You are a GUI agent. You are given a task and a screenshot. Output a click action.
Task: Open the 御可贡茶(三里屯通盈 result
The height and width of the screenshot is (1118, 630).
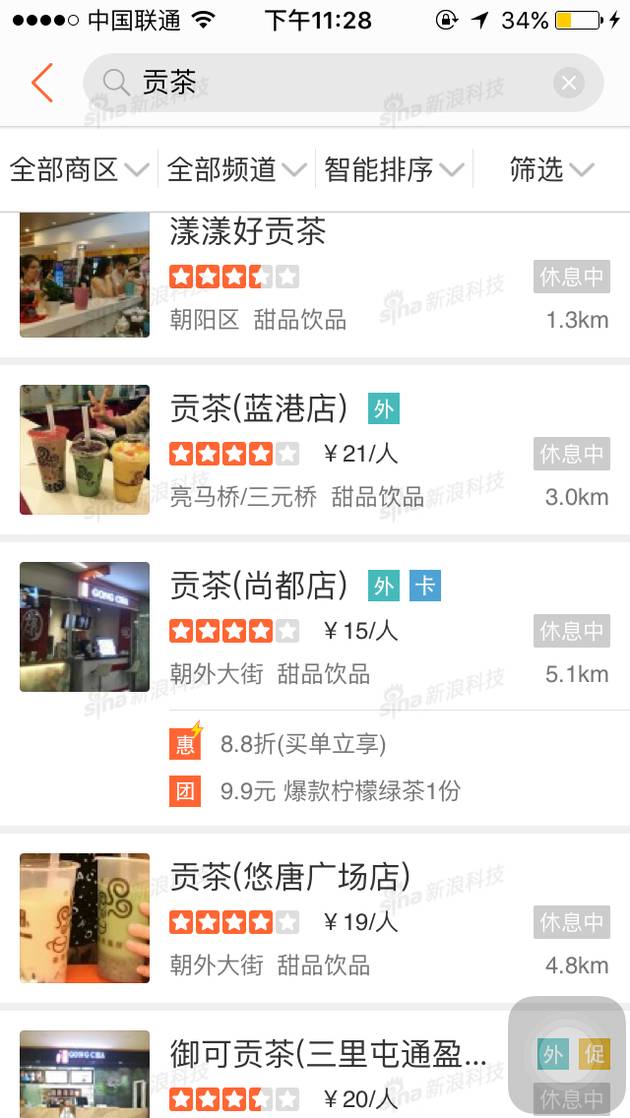pos(315,1064)
